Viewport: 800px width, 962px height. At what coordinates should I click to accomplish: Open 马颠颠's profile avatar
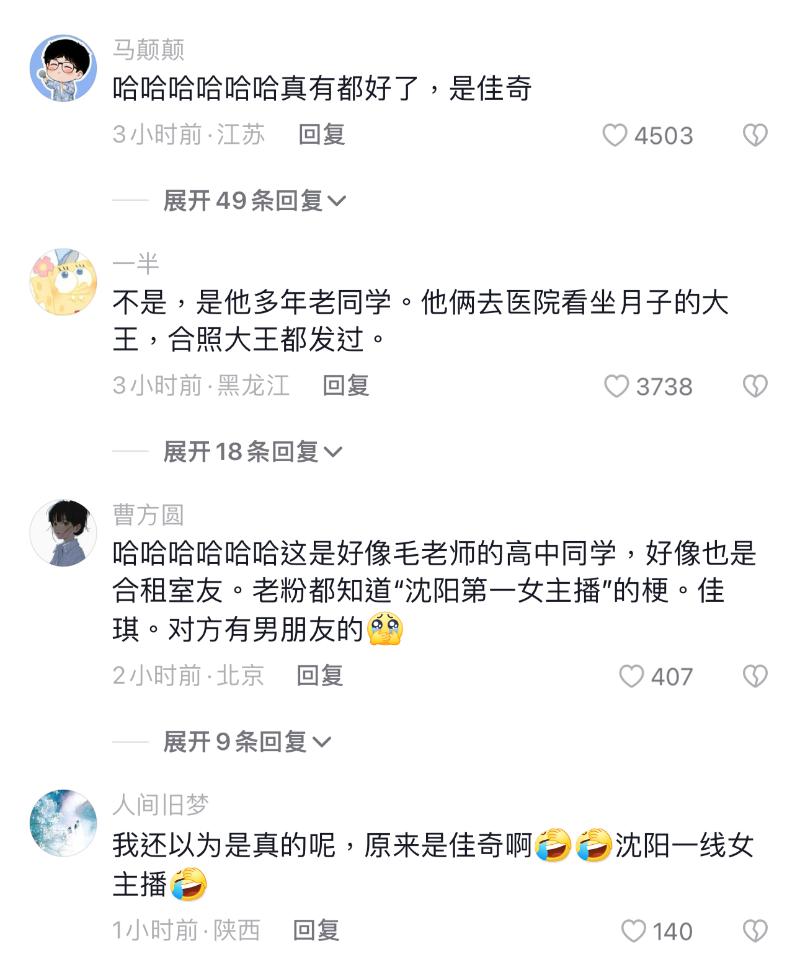point(63,68)
